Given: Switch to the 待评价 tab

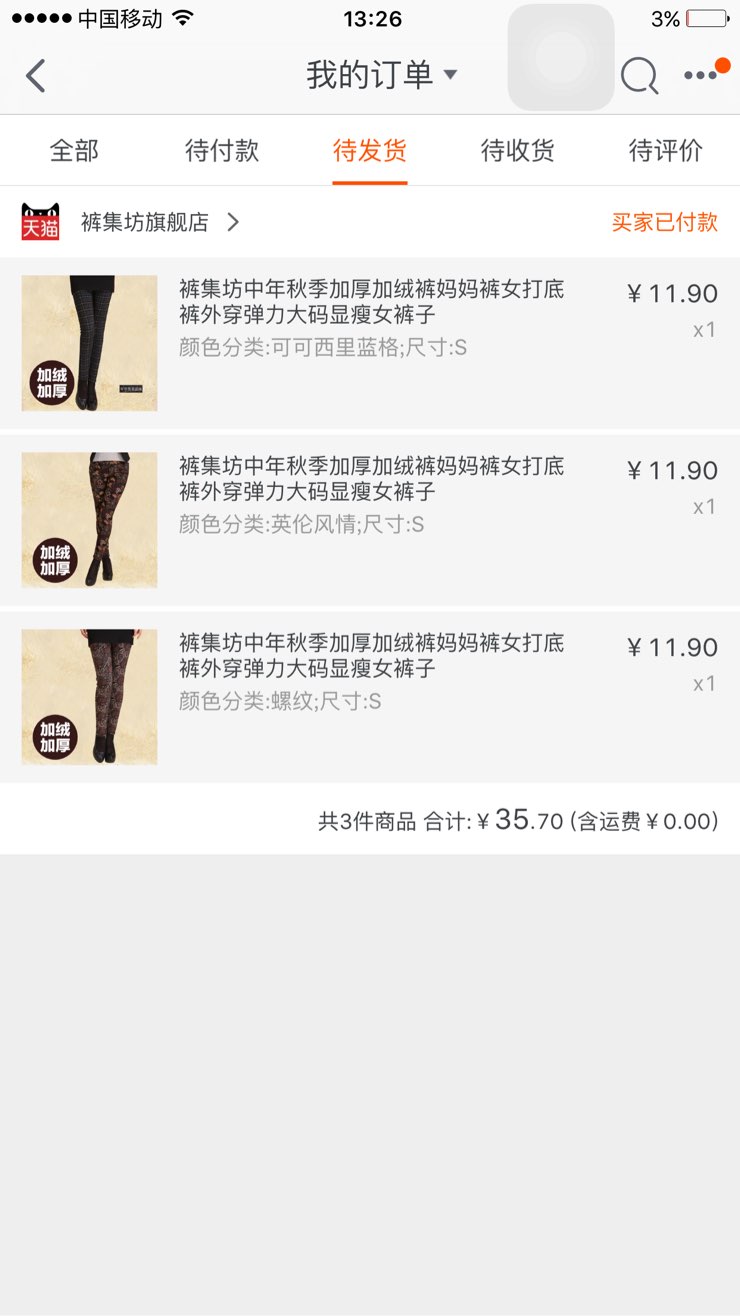Looking at the screenshot, I should coord(666,151).
